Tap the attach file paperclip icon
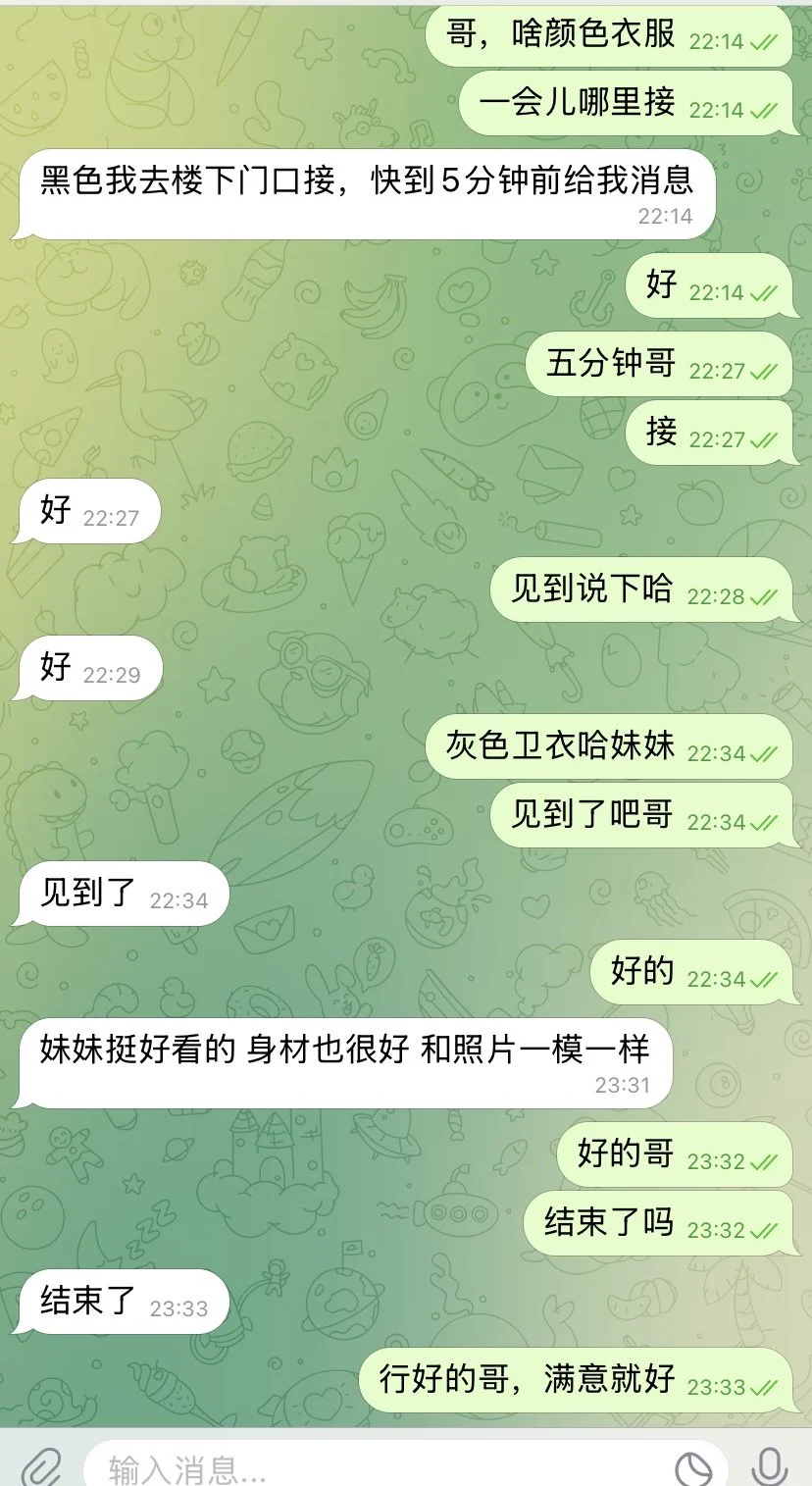Viewport: 812px width, 1486px height. [x=40, y=1466]
